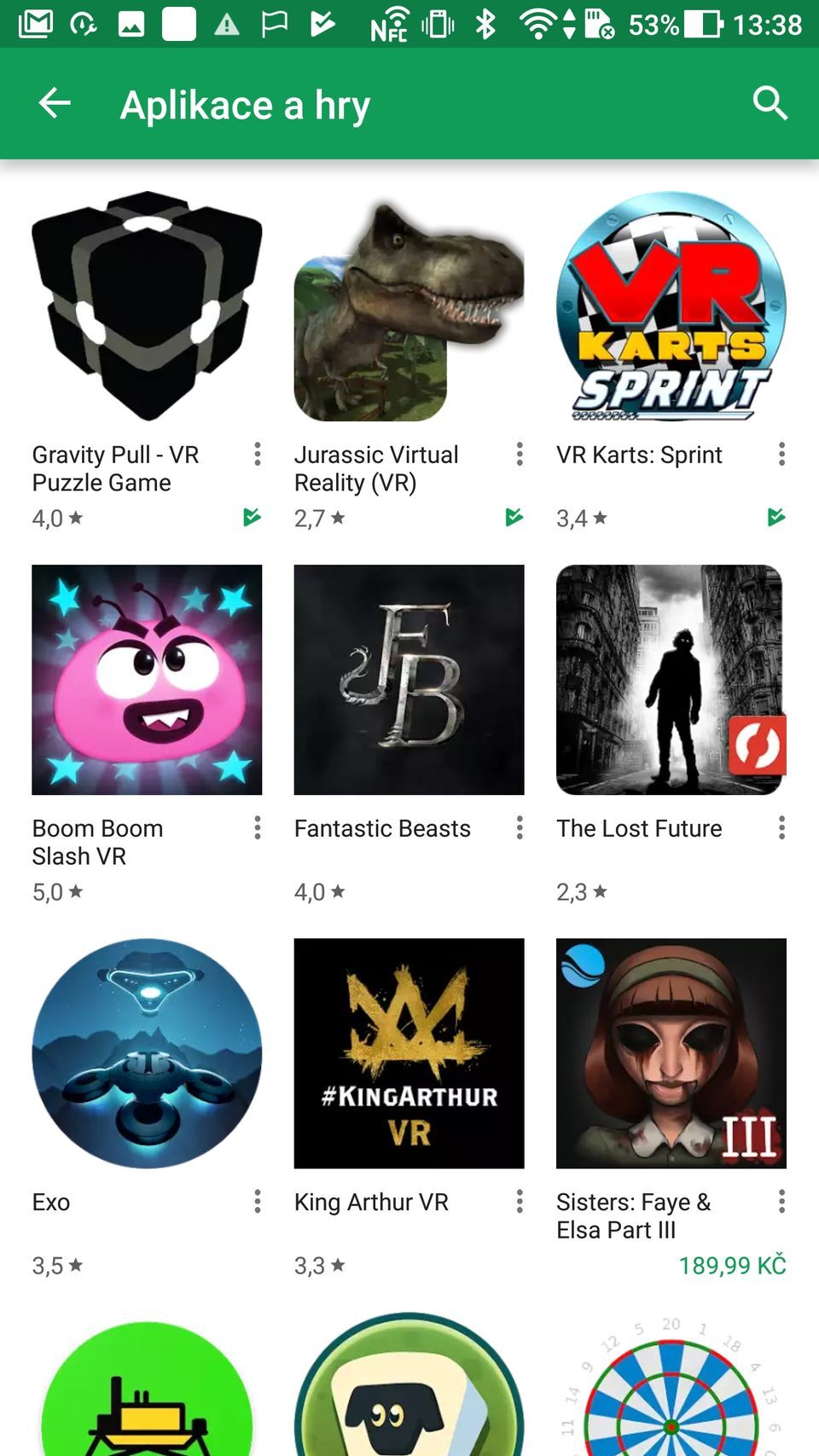This screenshot has width=819, height=1456.
Task: View the King Arthur VR app
Action: pos(409,1053)
